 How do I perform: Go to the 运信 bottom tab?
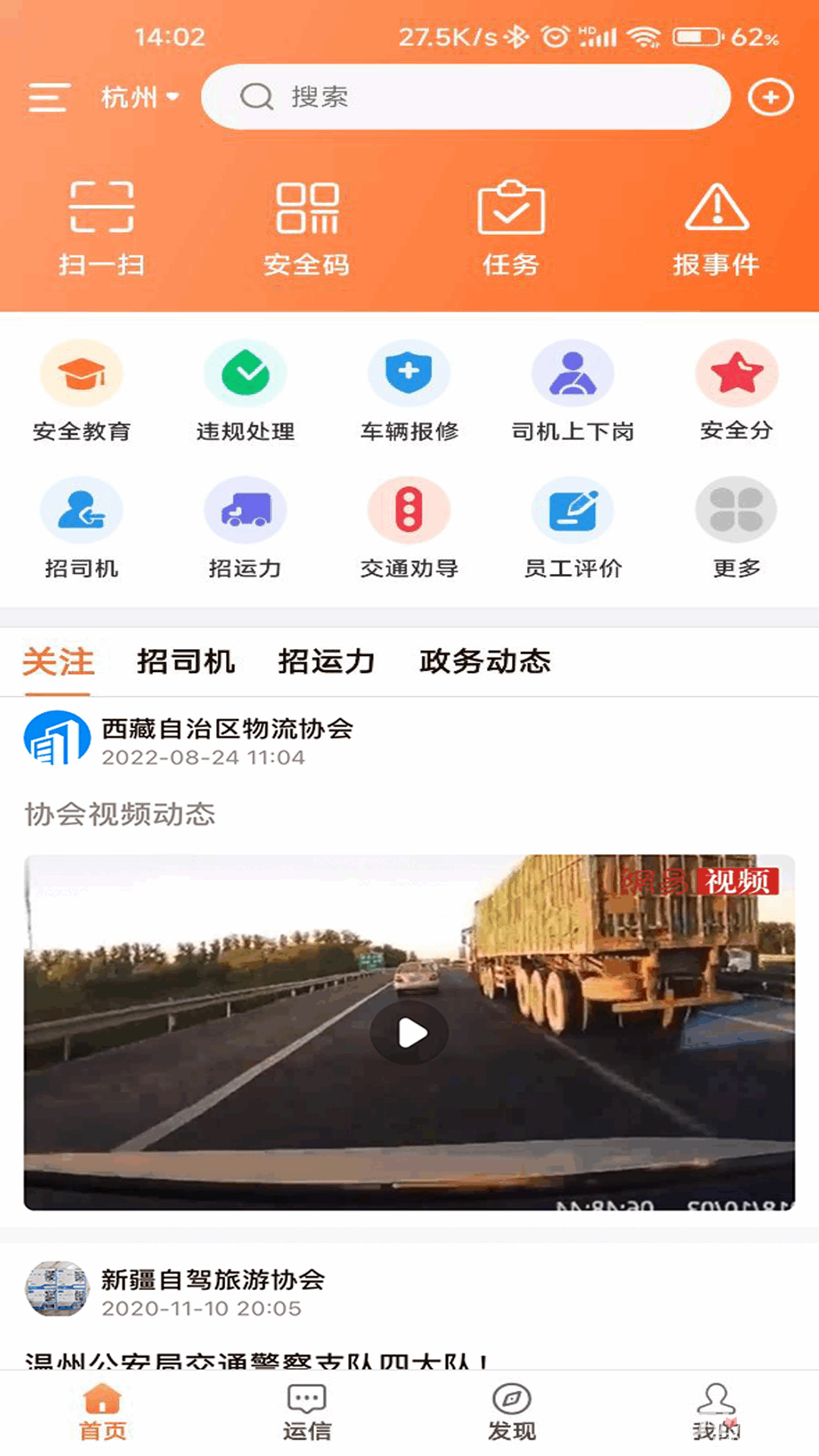click(x=307, y=1414)
